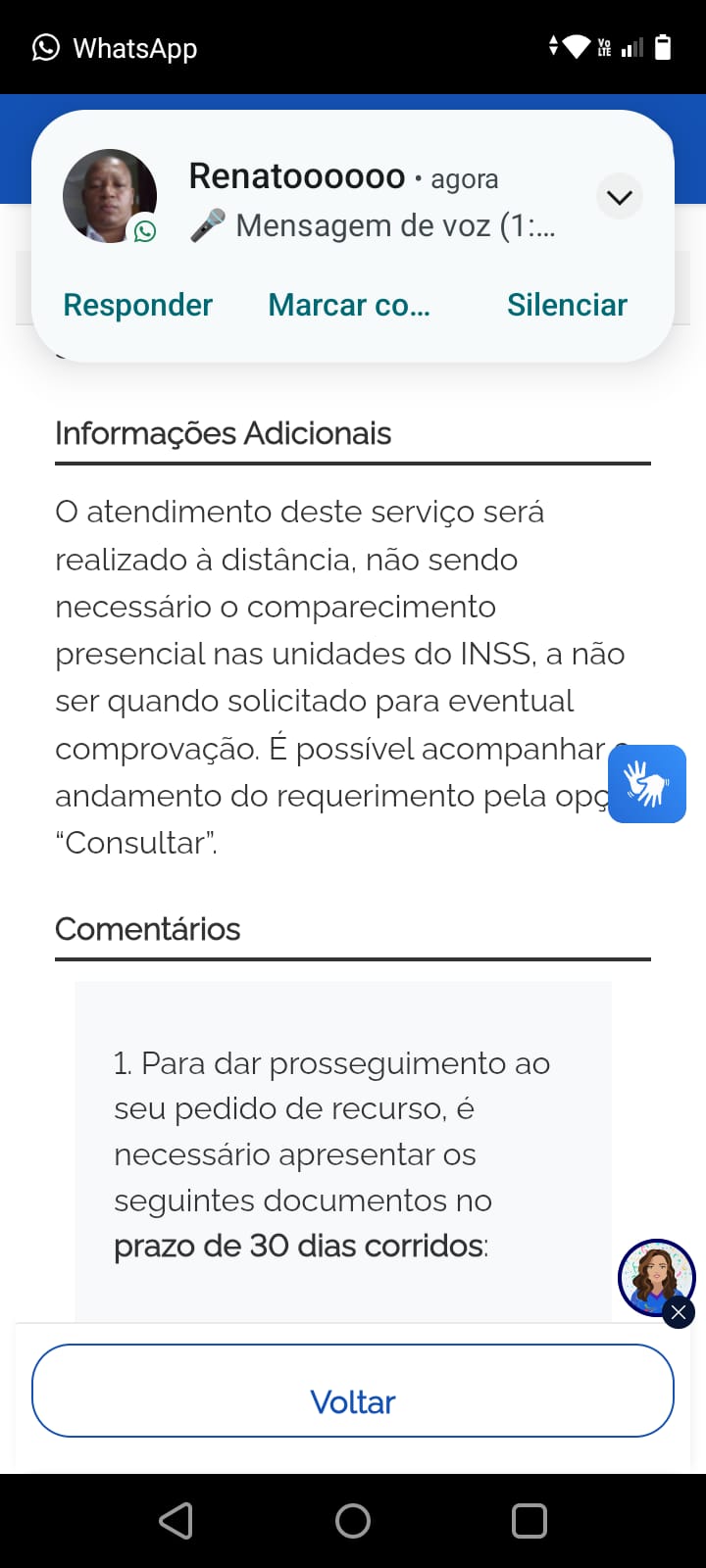Expand the WhatsApp notification chevron

[619, 197]
